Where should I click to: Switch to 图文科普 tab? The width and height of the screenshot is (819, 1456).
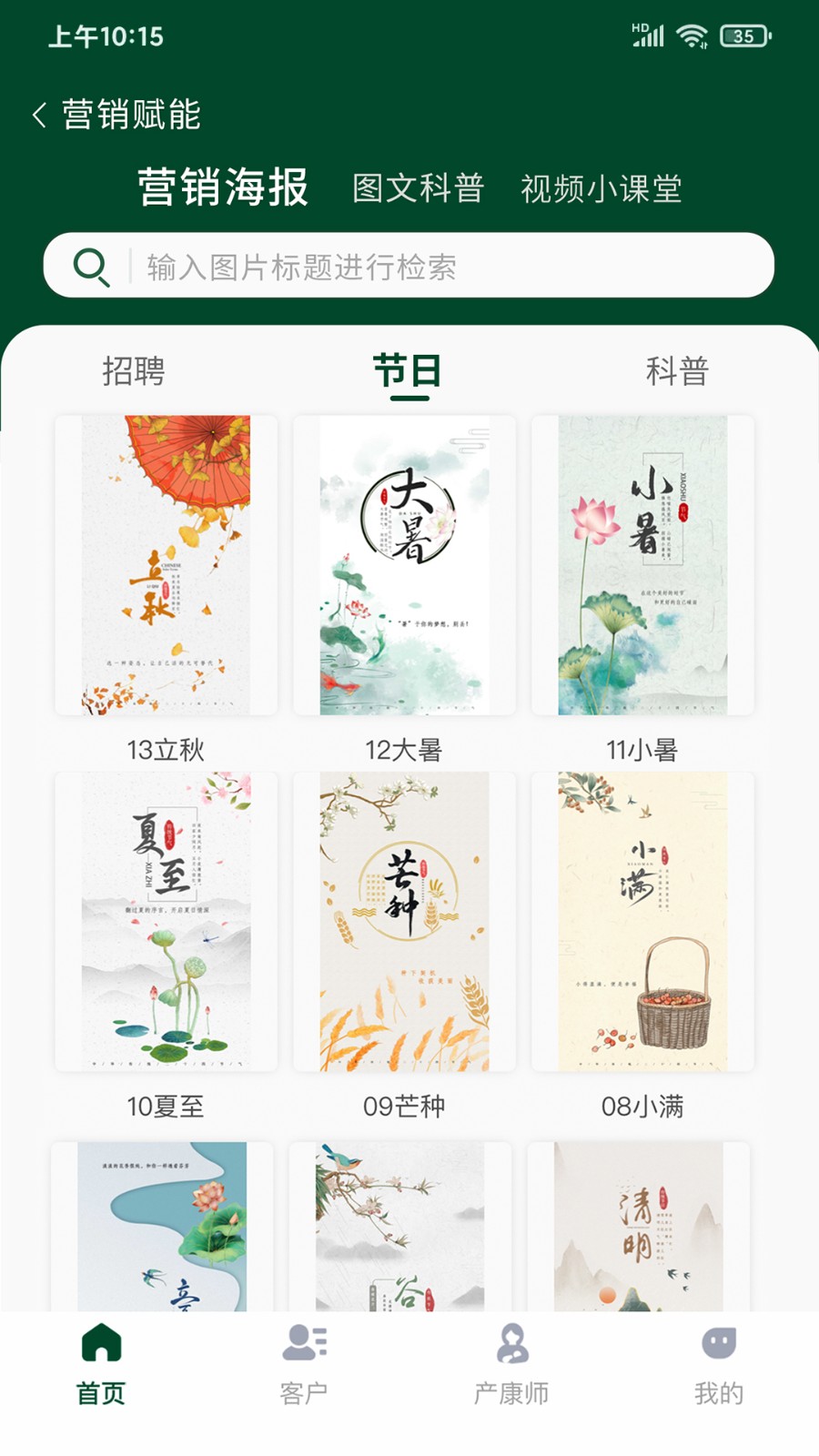click(x=418, y=188)
